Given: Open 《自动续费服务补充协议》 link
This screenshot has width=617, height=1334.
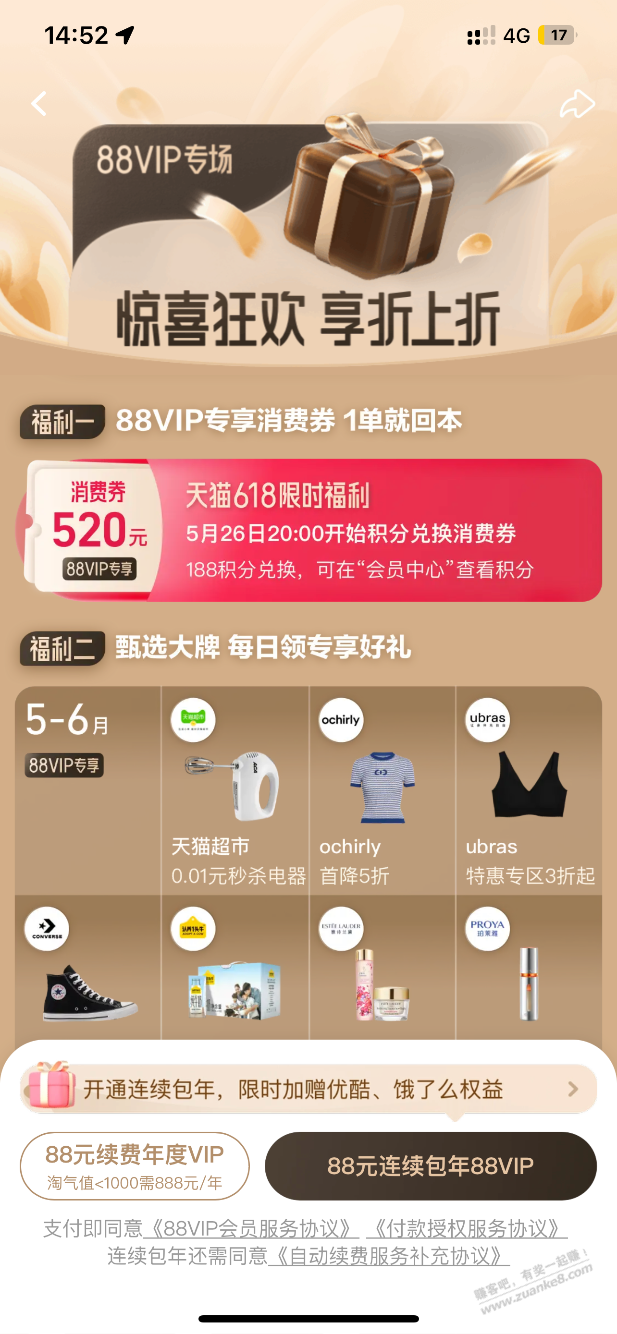Looking at the screenshot, I should pos(389,1256).
